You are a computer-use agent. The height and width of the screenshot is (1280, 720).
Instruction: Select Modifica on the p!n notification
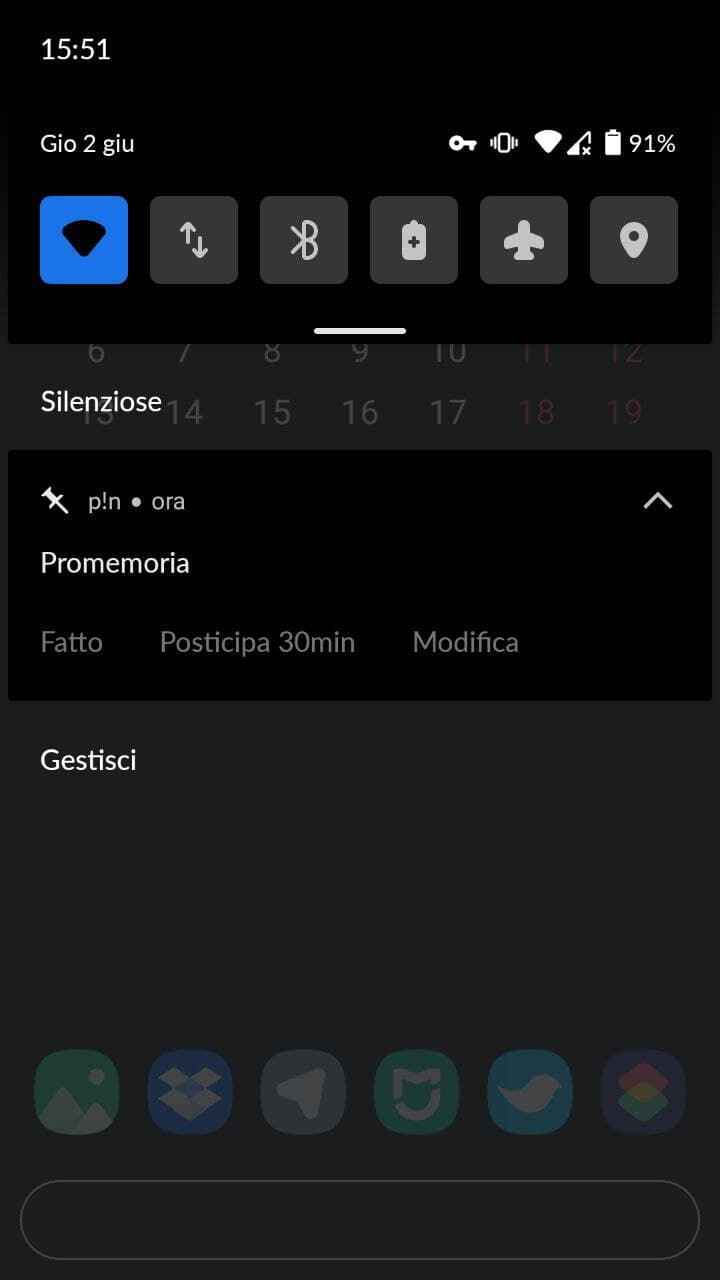click(x=465, y=642)
